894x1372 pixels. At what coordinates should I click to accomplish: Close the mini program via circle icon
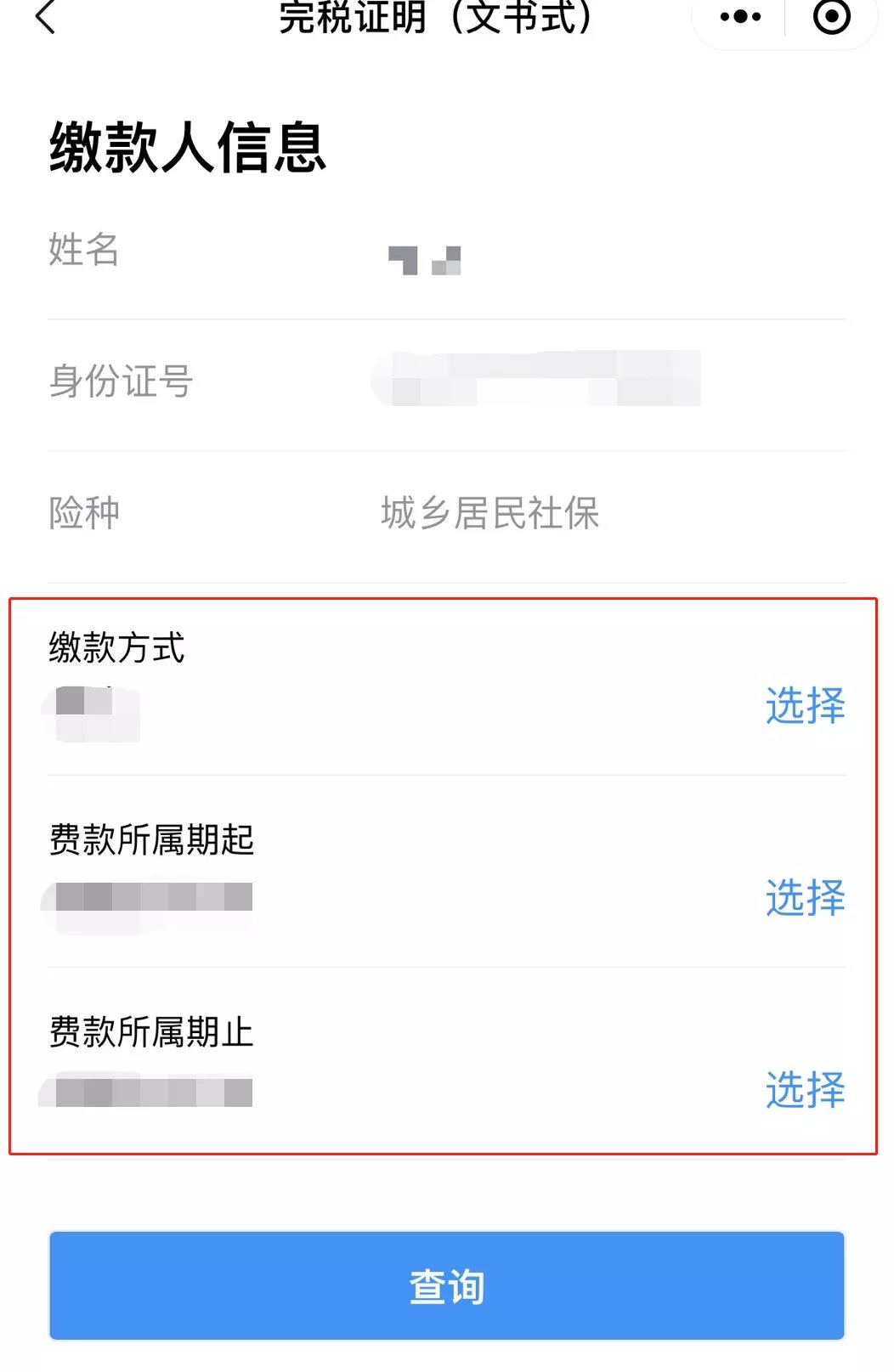(x=831, y=16)
